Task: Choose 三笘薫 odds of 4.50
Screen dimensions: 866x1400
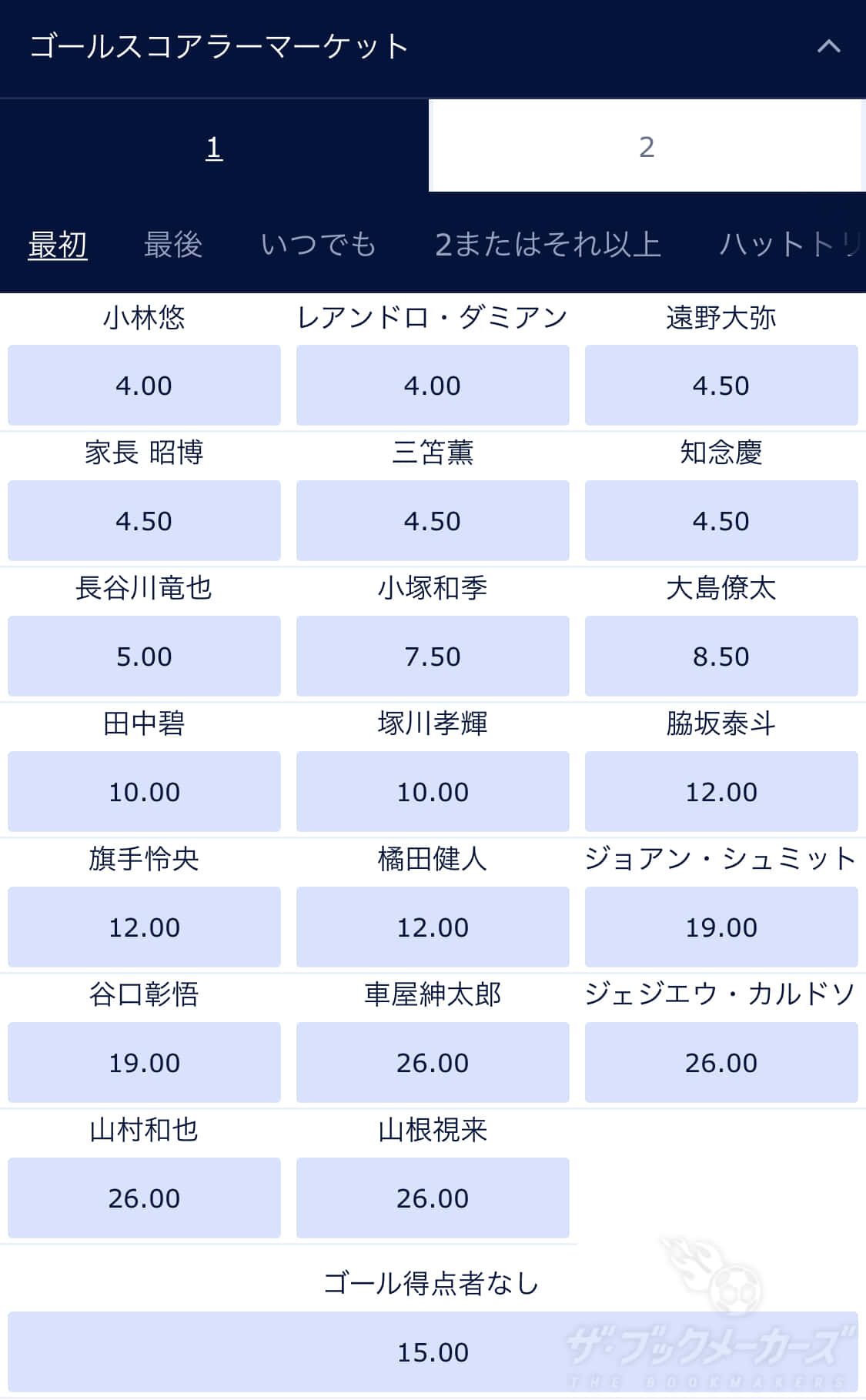Action: coord(433,520)
